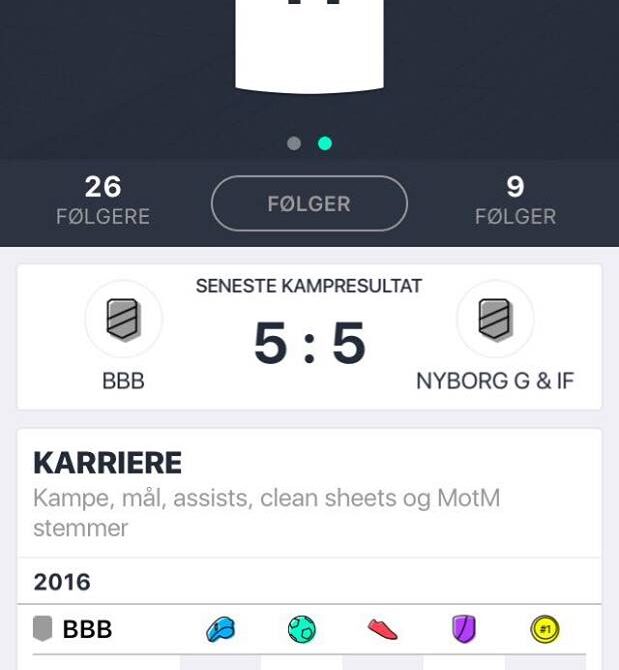Open the BBB vs Nyborg G & IF match result
Viewport: 619px width, 670px height.
pos(309,338)
